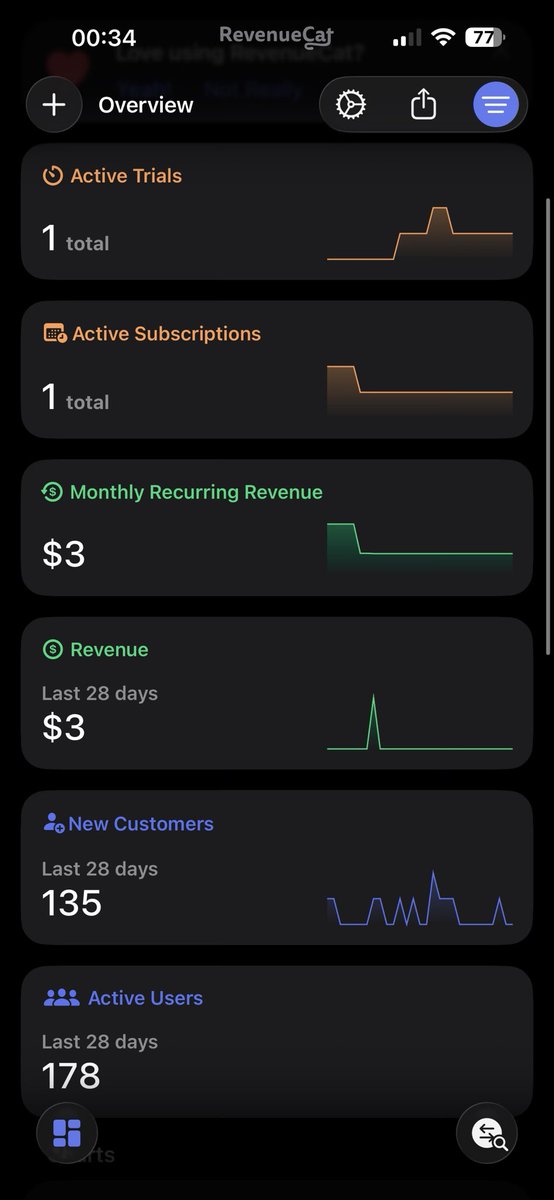
Task: View Active Subscriptions chart details
Action: click(x=277, y=369)
